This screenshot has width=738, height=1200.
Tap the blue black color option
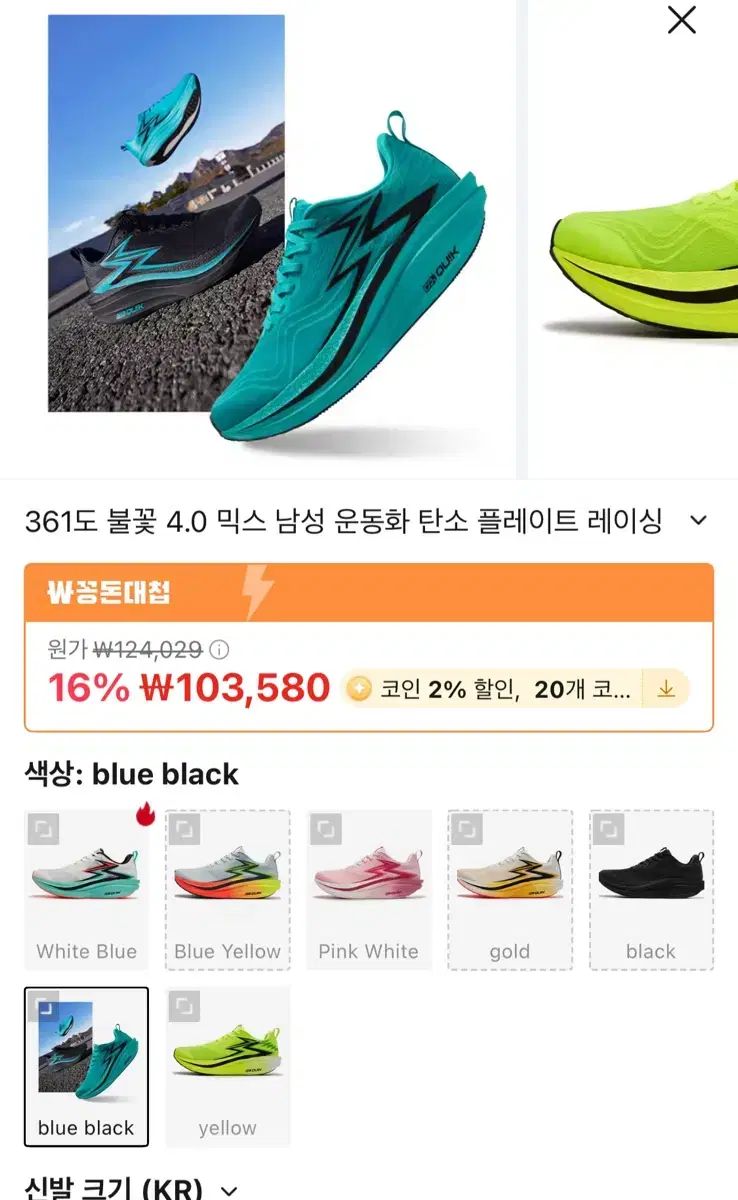tap(86, 1066)
